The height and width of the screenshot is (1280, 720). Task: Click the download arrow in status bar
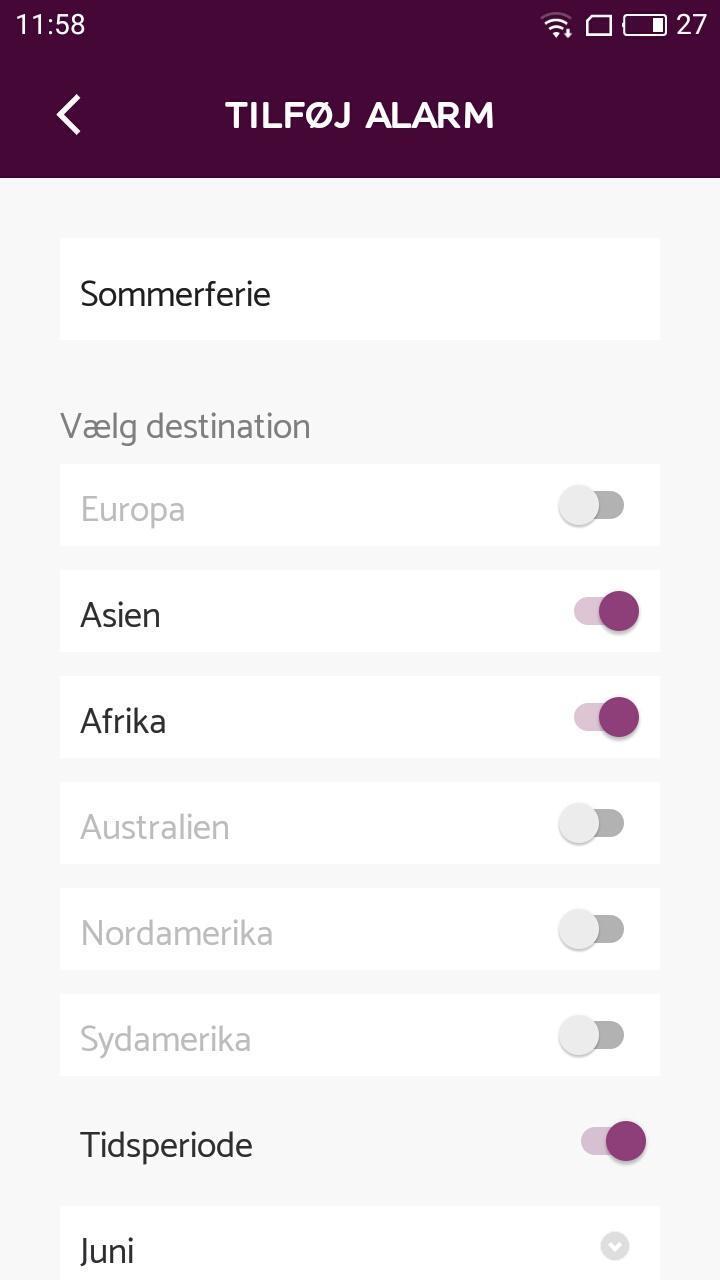[570, 30]
